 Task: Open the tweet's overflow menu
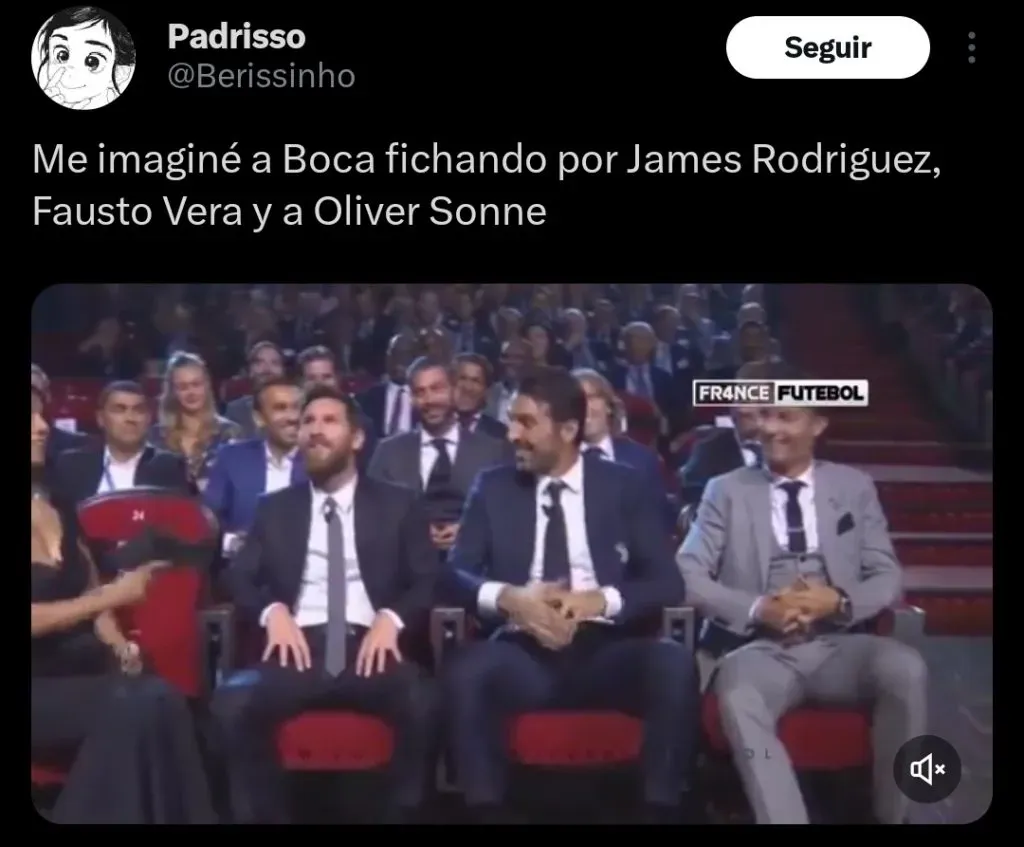pyautogui.click(x=971, y=48)
